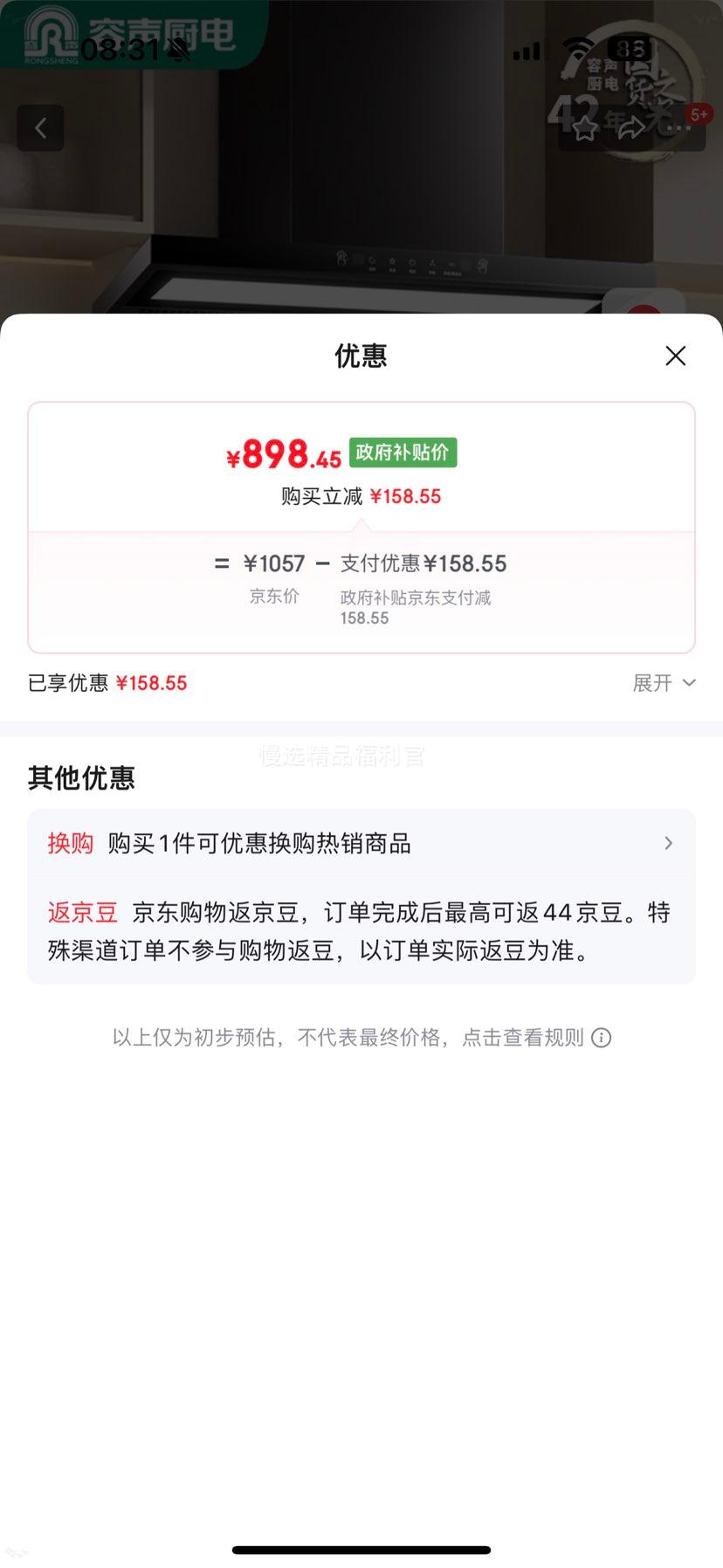This screenshot has height=1568, width=723.
Task: Expand 已享优惠 details with 展开 chevron
Action: (x=665, y=683)
